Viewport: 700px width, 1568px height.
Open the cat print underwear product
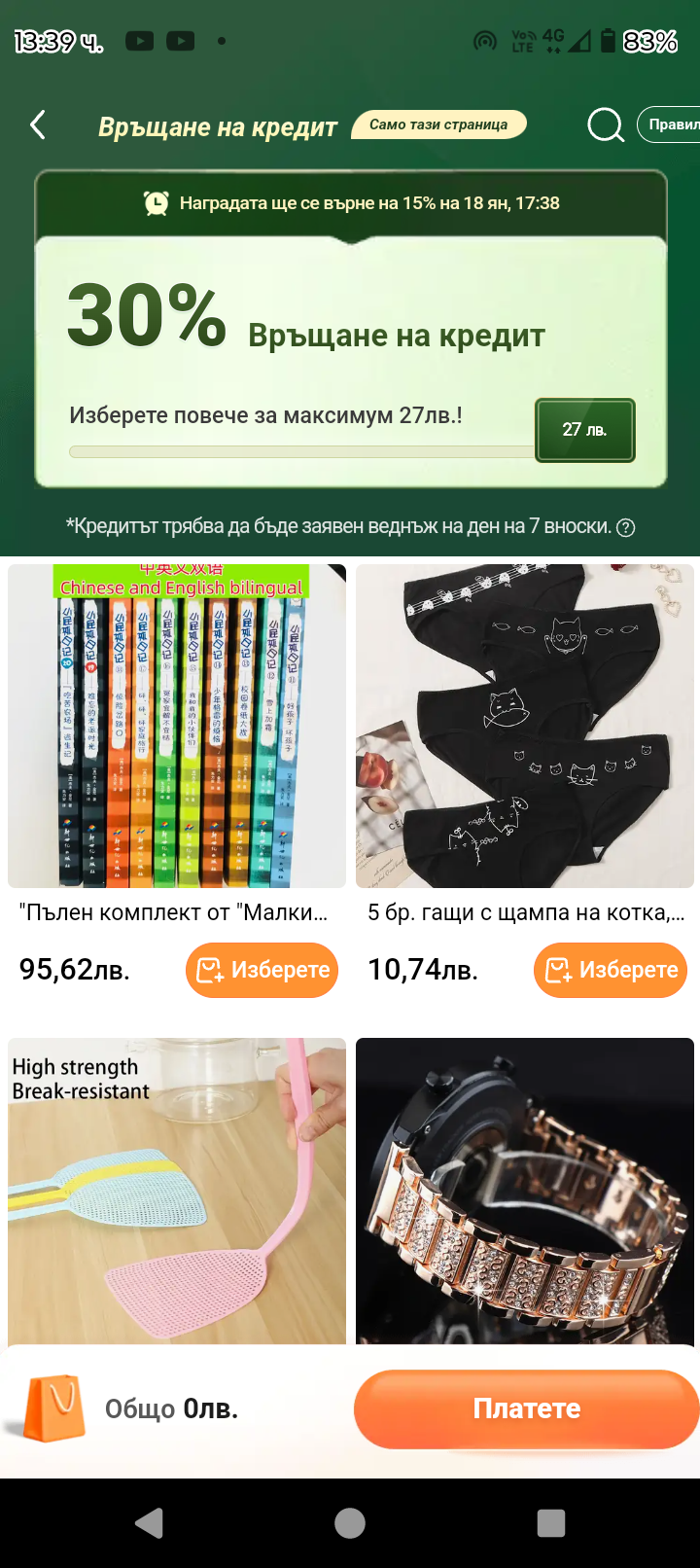pyautogui.click(x=525, y=726)
